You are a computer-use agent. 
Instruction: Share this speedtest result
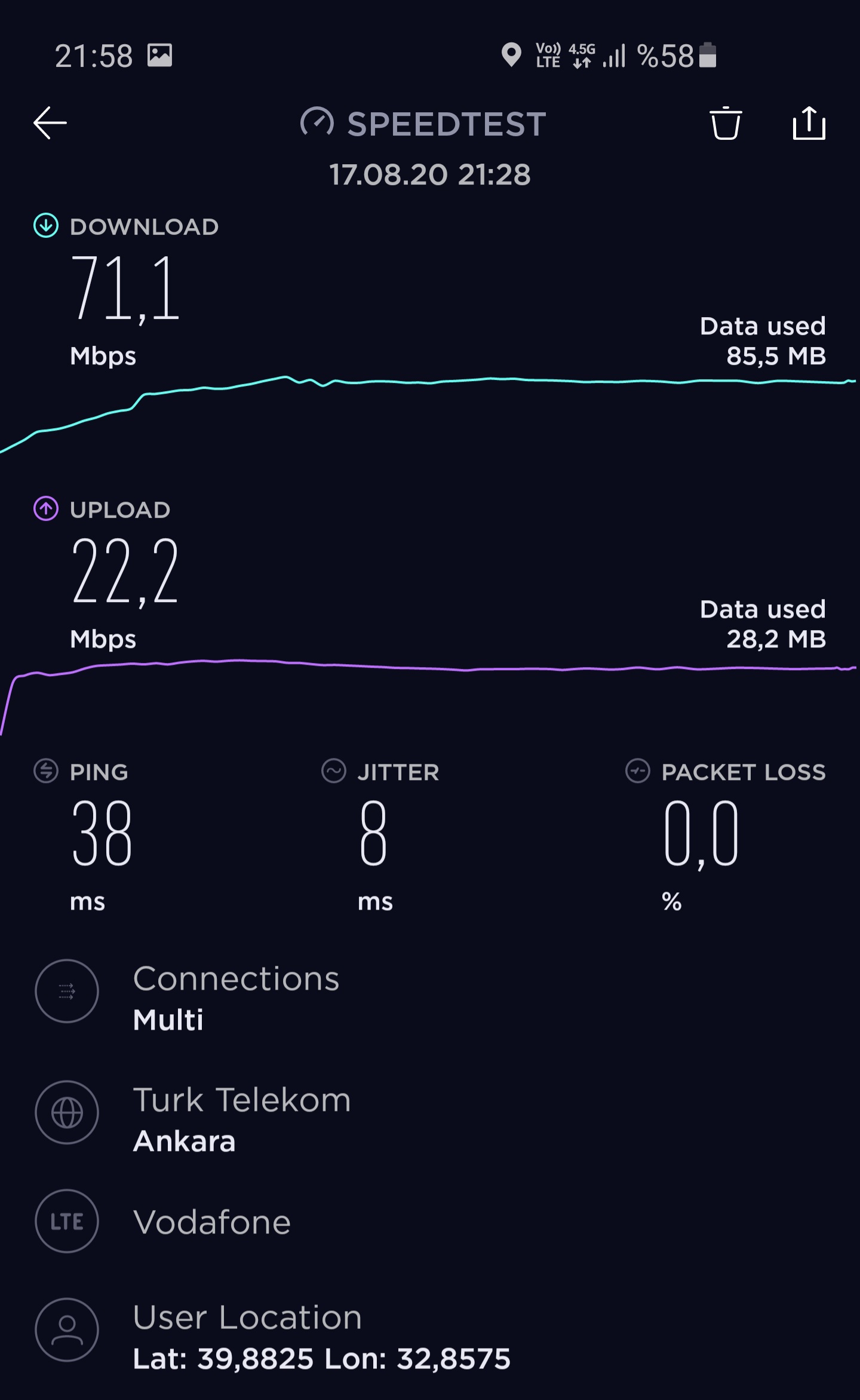click(809, 123)
